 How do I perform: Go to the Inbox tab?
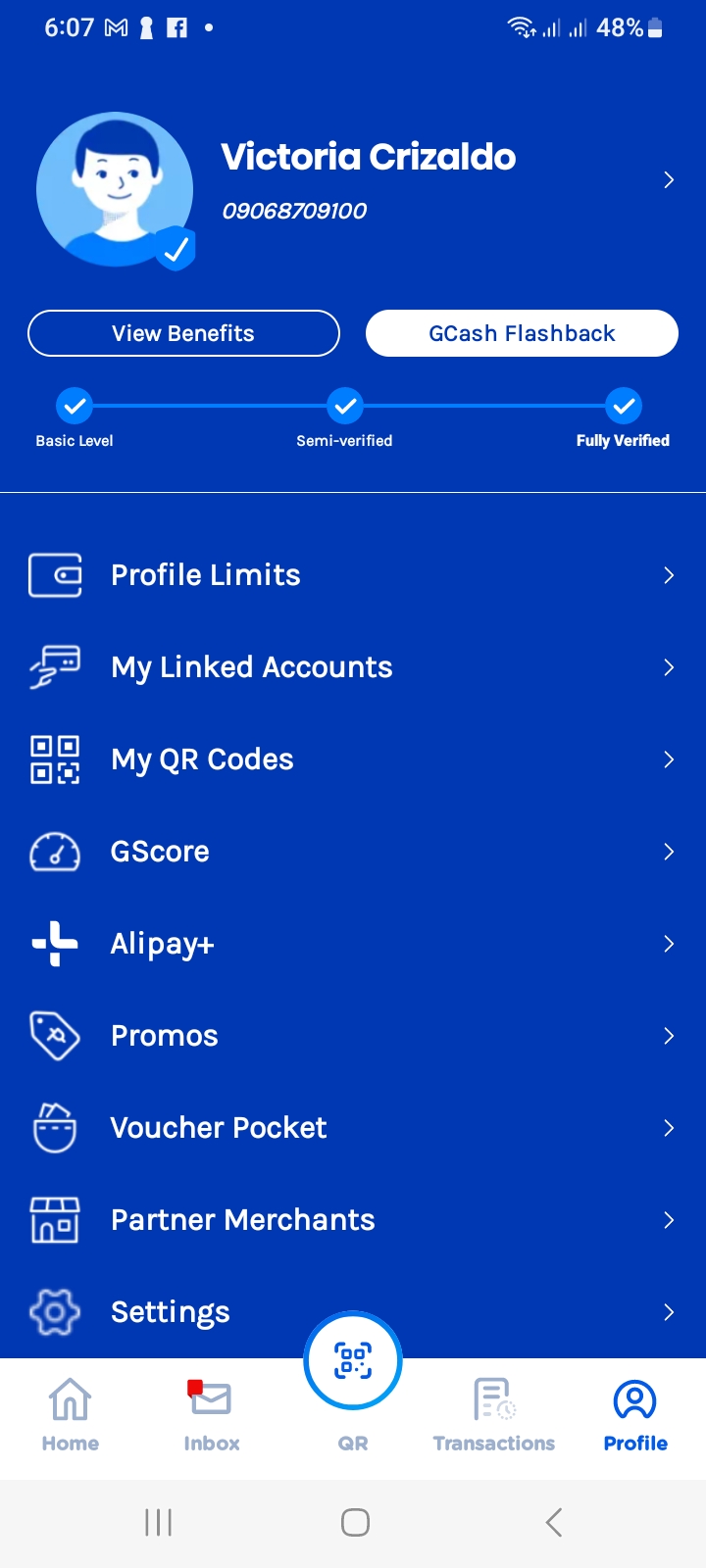pyautogui.click(x=212, y=1414)
